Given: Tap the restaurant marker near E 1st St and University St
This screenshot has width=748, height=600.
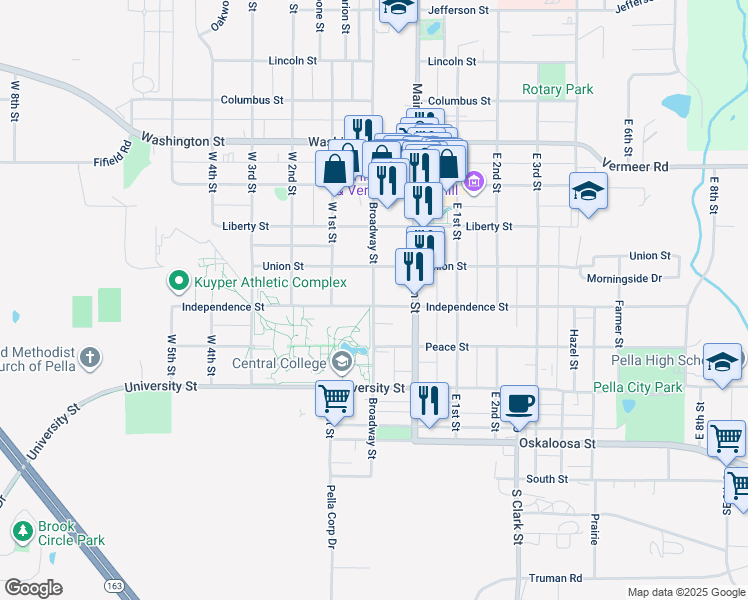Looking at the screenshot, I should click(430, 401).
